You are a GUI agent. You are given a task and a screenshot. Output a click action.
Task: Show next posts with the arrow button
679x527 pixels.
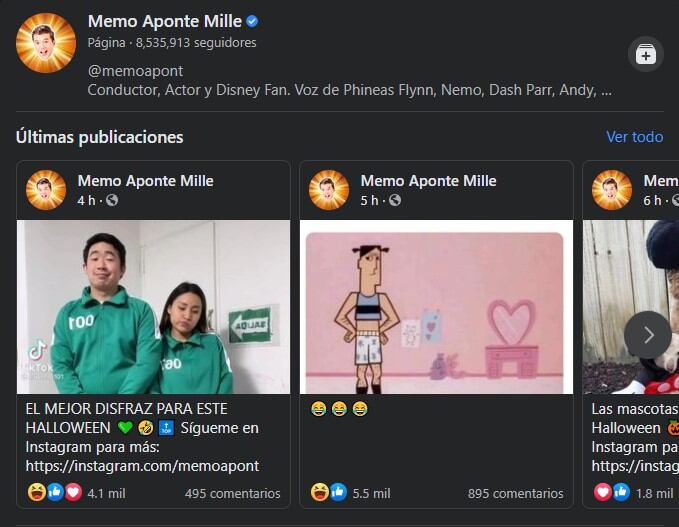click(x=647, y=335)
